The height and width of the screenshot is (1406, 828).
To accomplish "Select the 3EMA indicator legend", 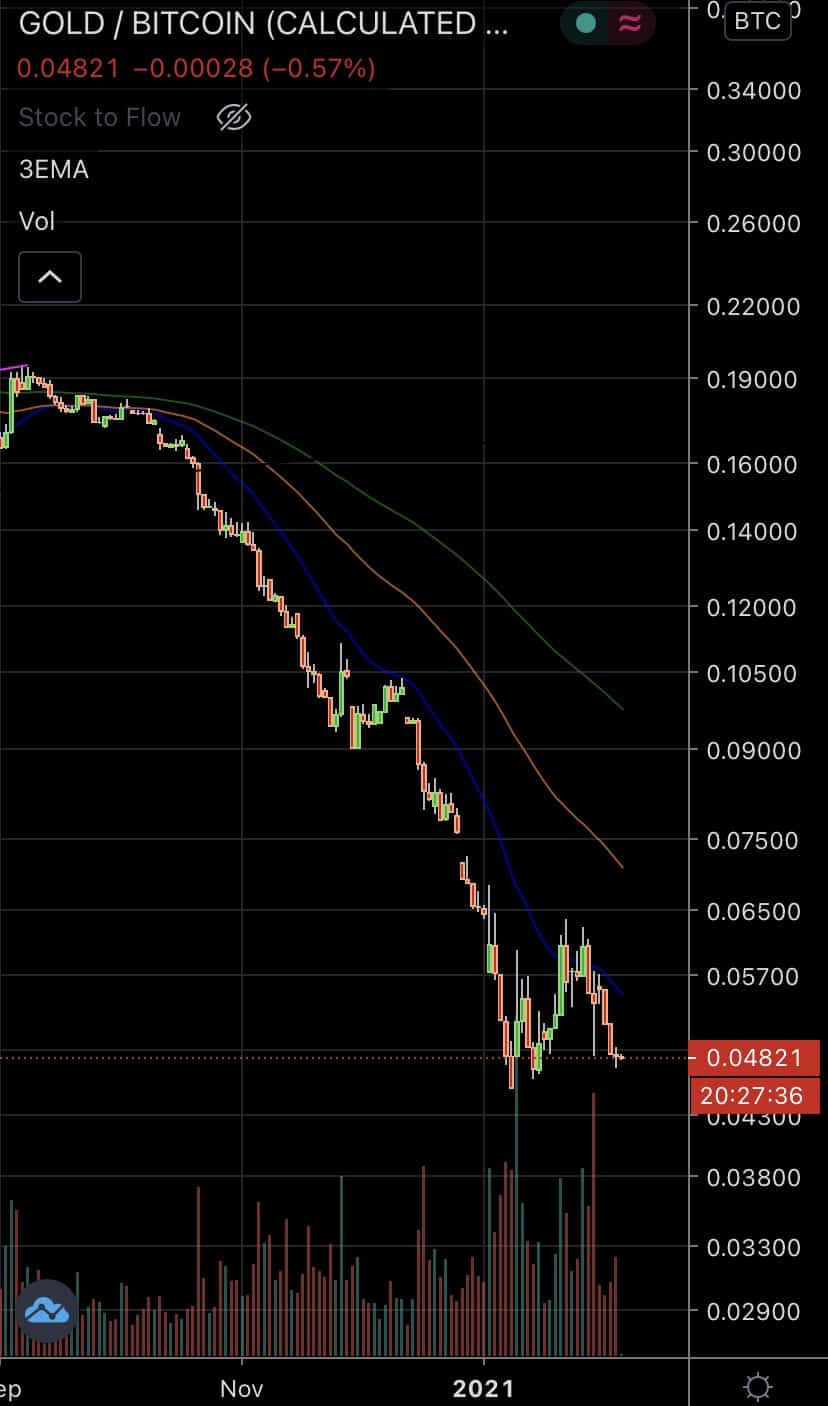I will point(54,170).
